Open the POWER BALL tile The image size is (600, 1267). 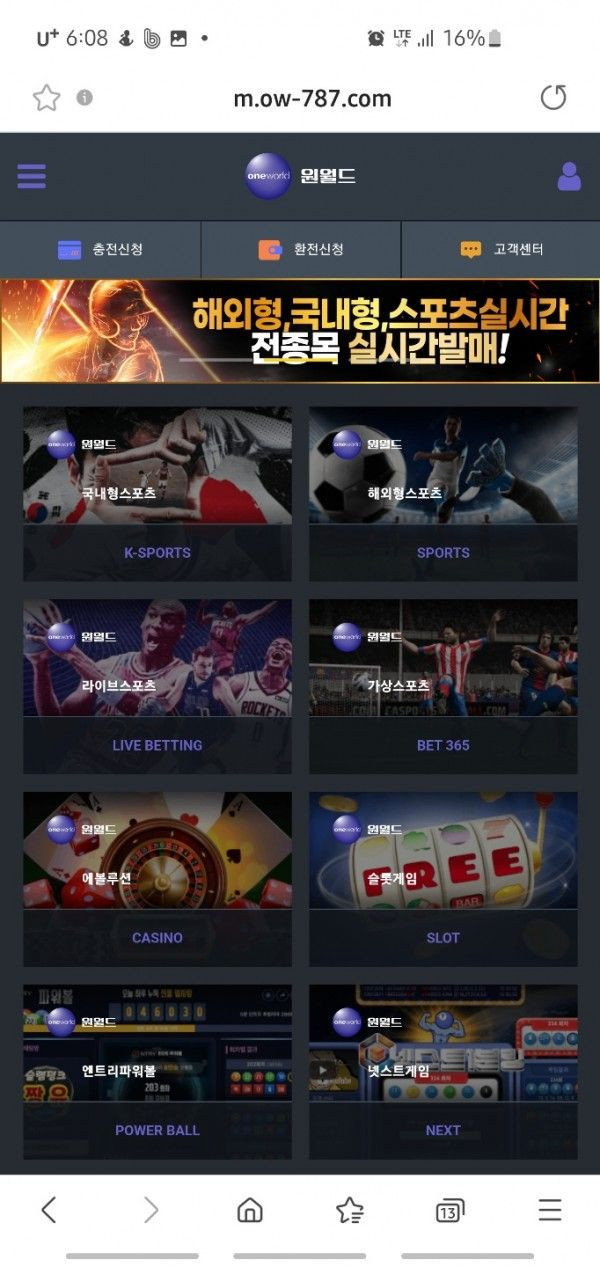pos(157,1072)
